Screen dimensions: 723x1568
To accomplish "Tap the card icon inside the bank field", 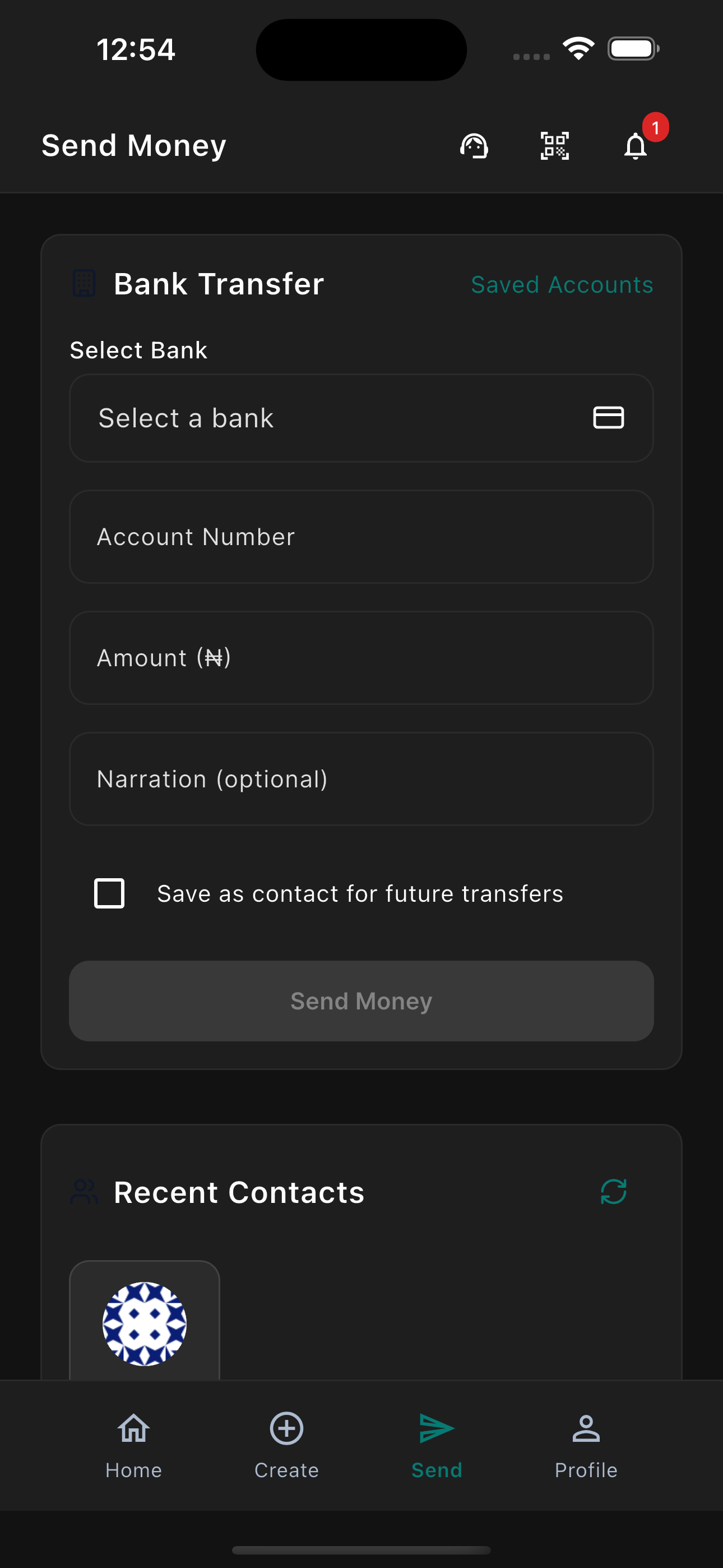I will 610,418.
